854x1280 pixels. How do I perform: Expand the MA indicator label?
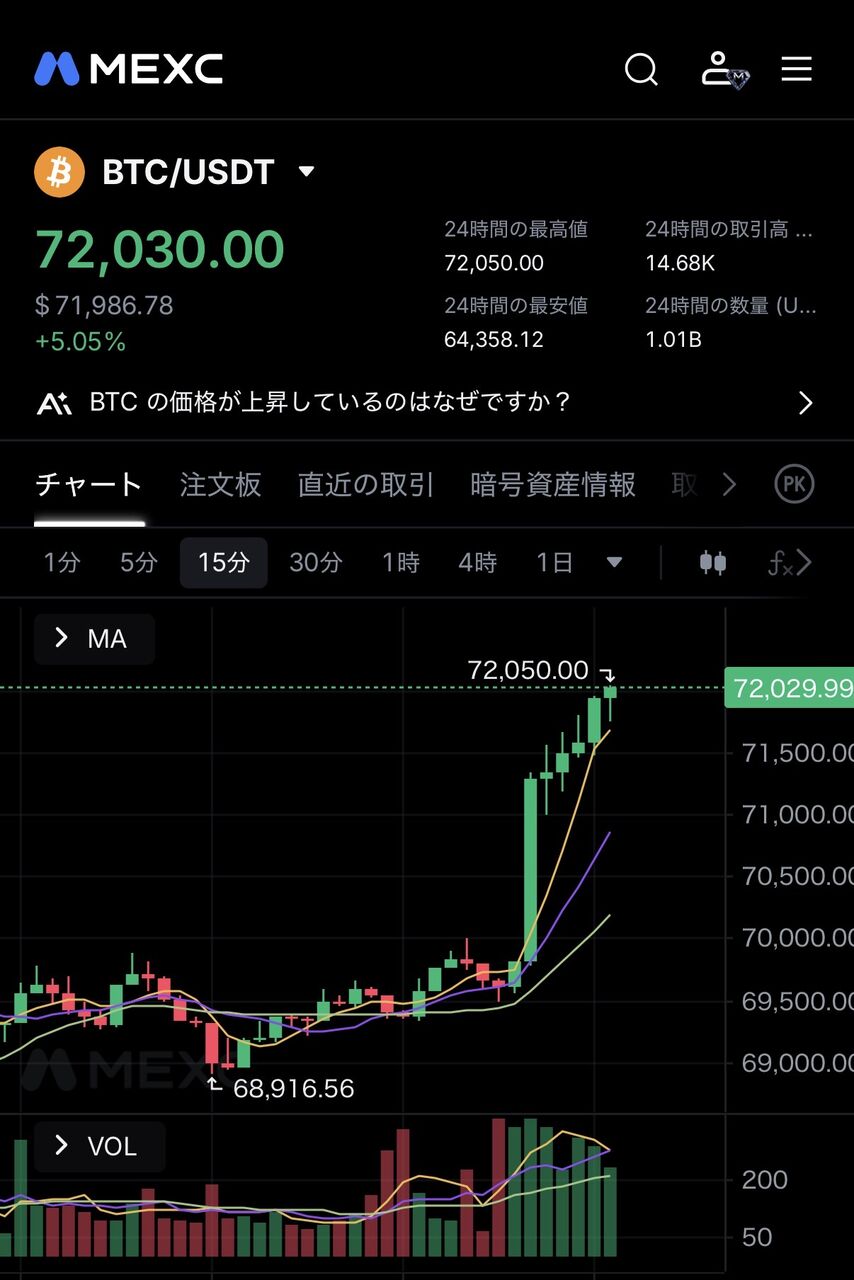[94, 638]
